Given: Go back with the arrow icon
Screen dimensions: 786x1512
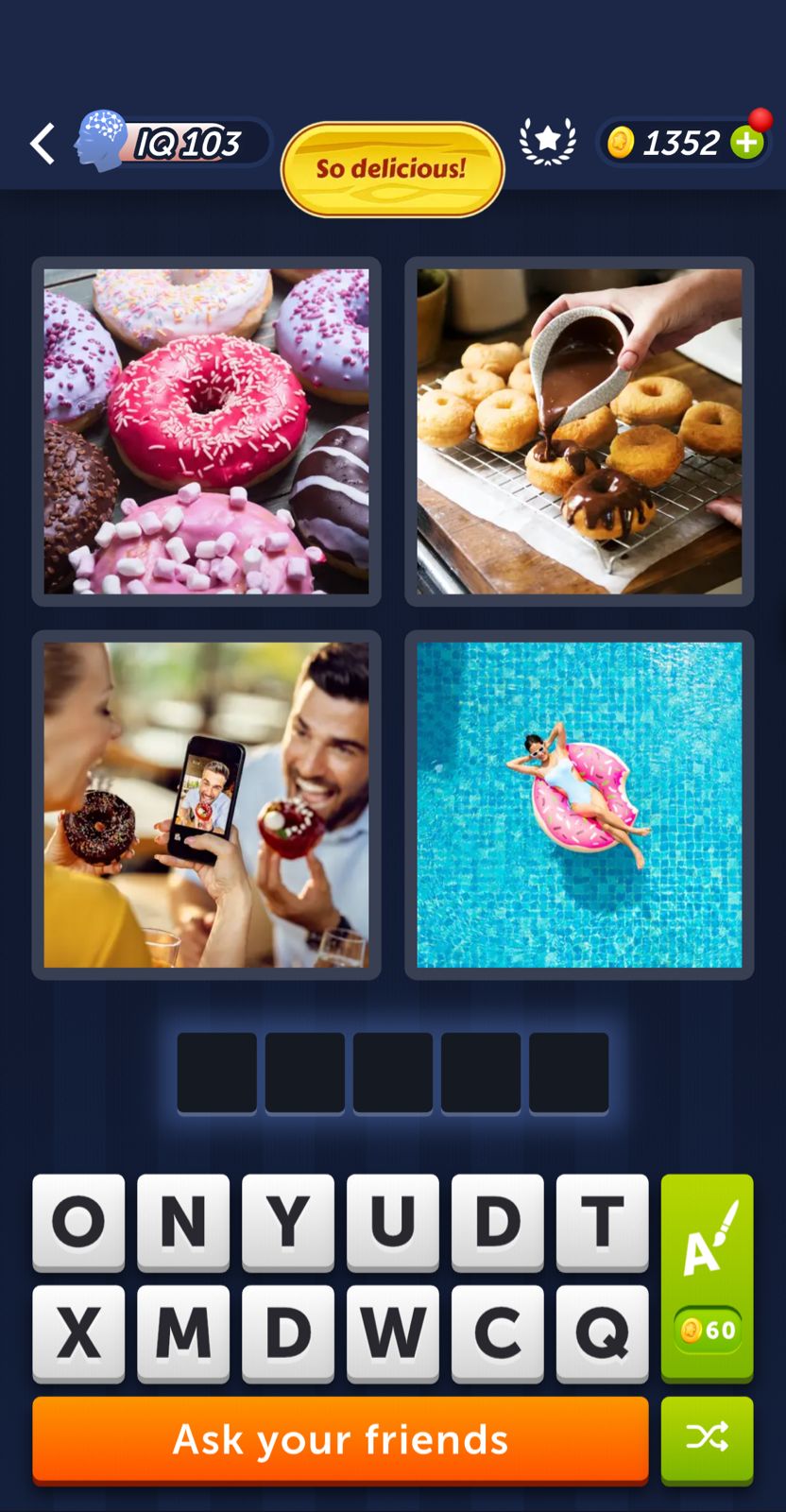Looking at the screenshot, I should coord(43,144).
